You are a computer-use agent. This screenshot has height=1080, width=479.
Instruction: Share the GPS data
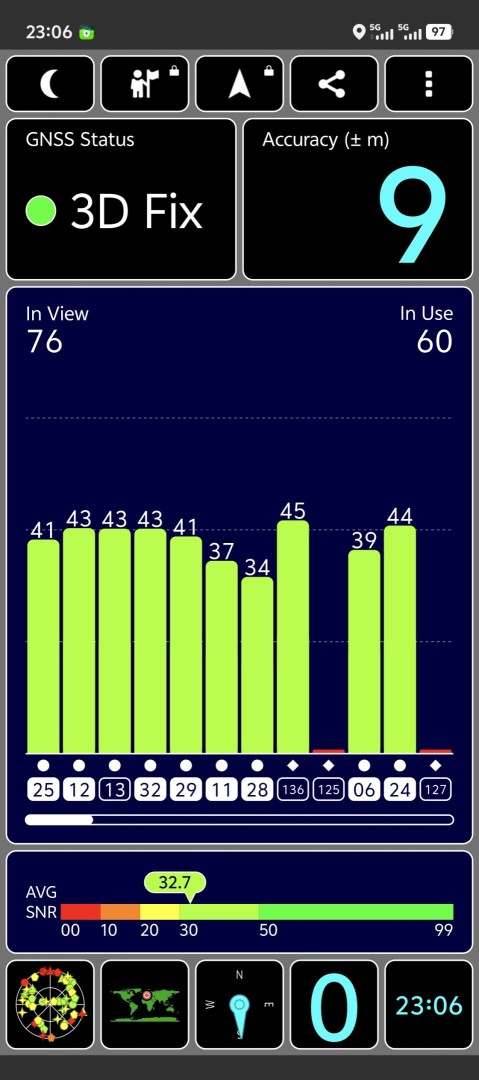(x=334, y=84)
